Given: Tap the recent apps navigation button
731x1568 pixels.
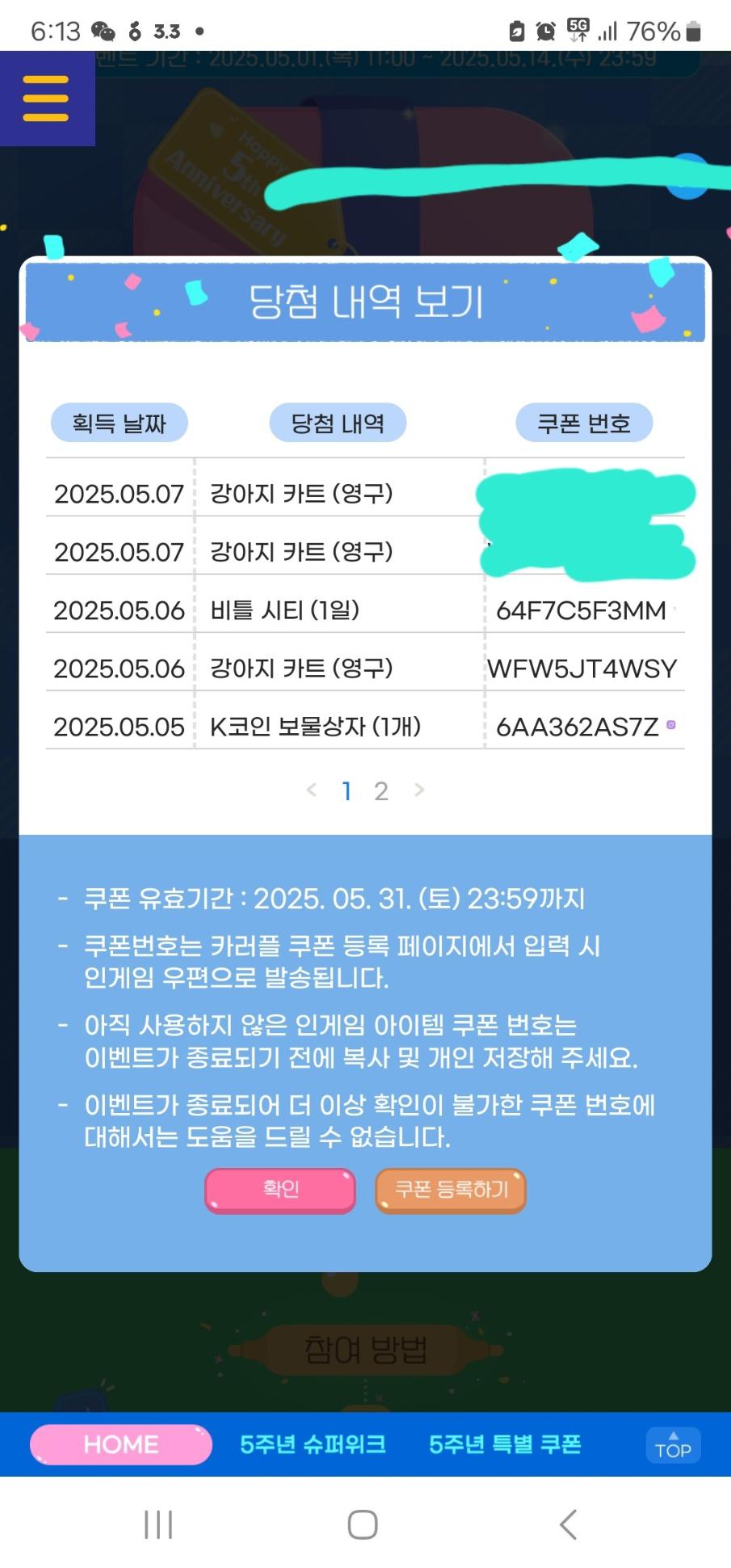Looking at the screenshot, I should (157, 1523).
